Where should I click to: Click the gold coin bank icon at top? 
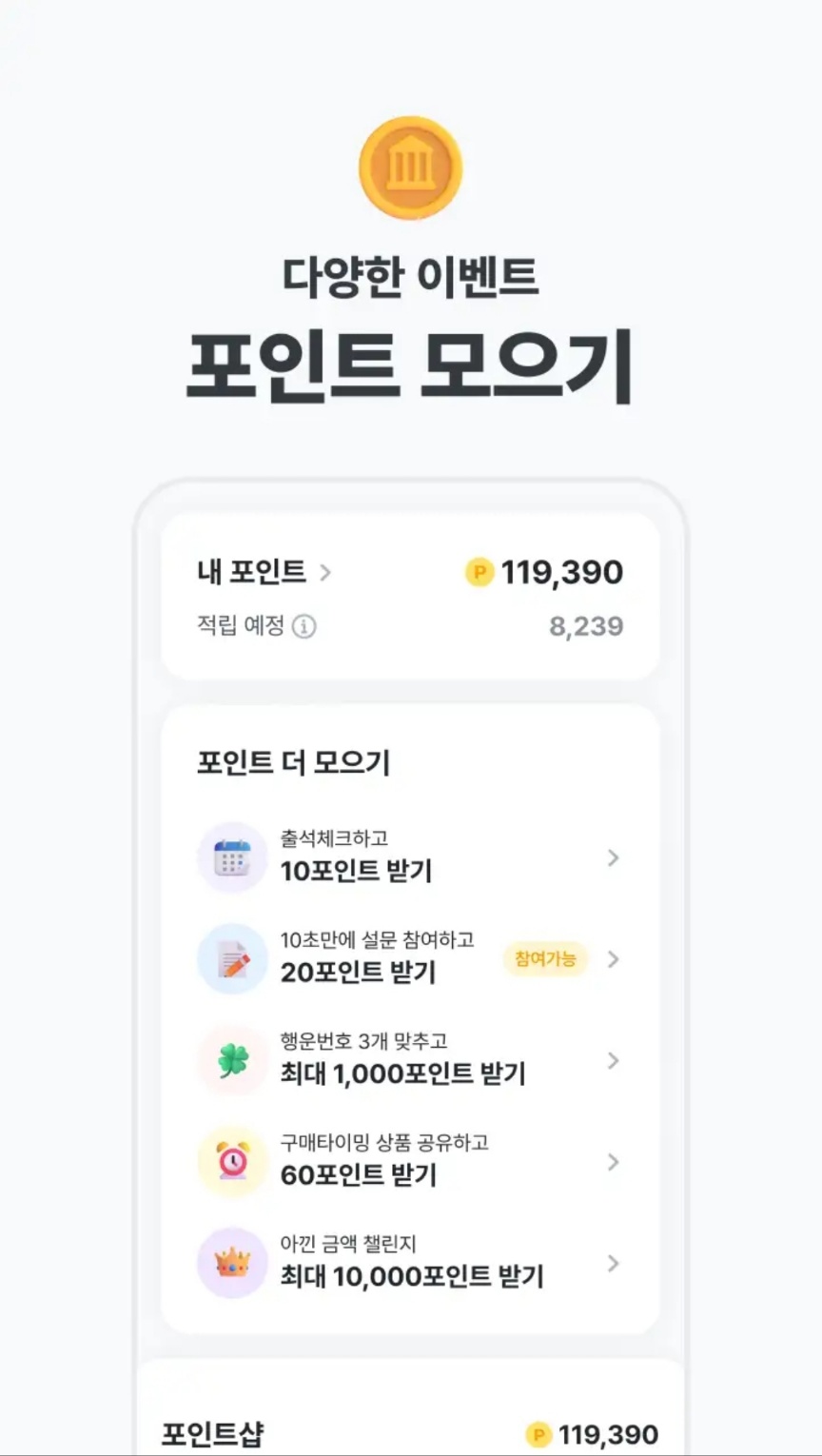pos(409,167)
